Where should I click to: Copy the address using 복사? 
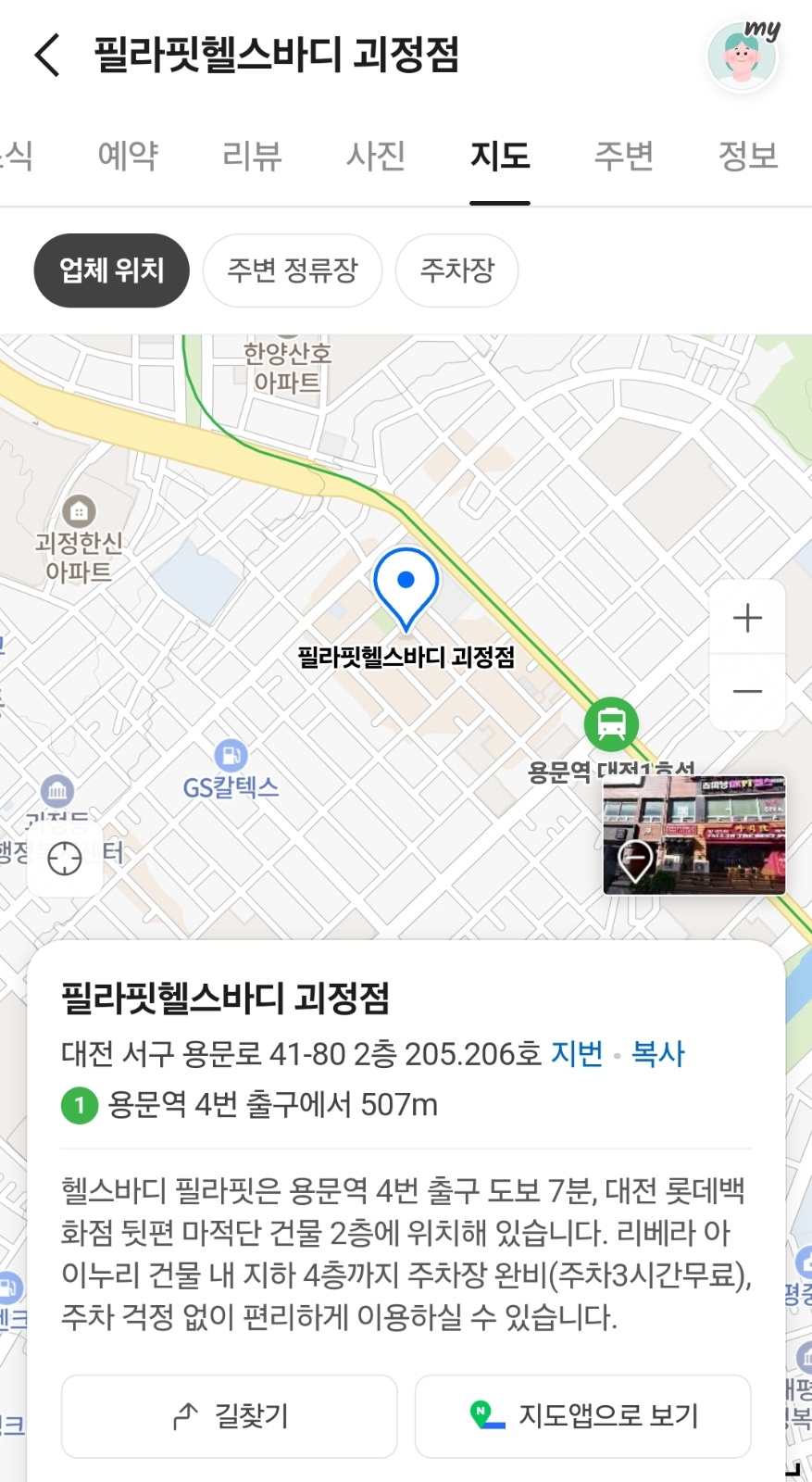[657, 1053]
